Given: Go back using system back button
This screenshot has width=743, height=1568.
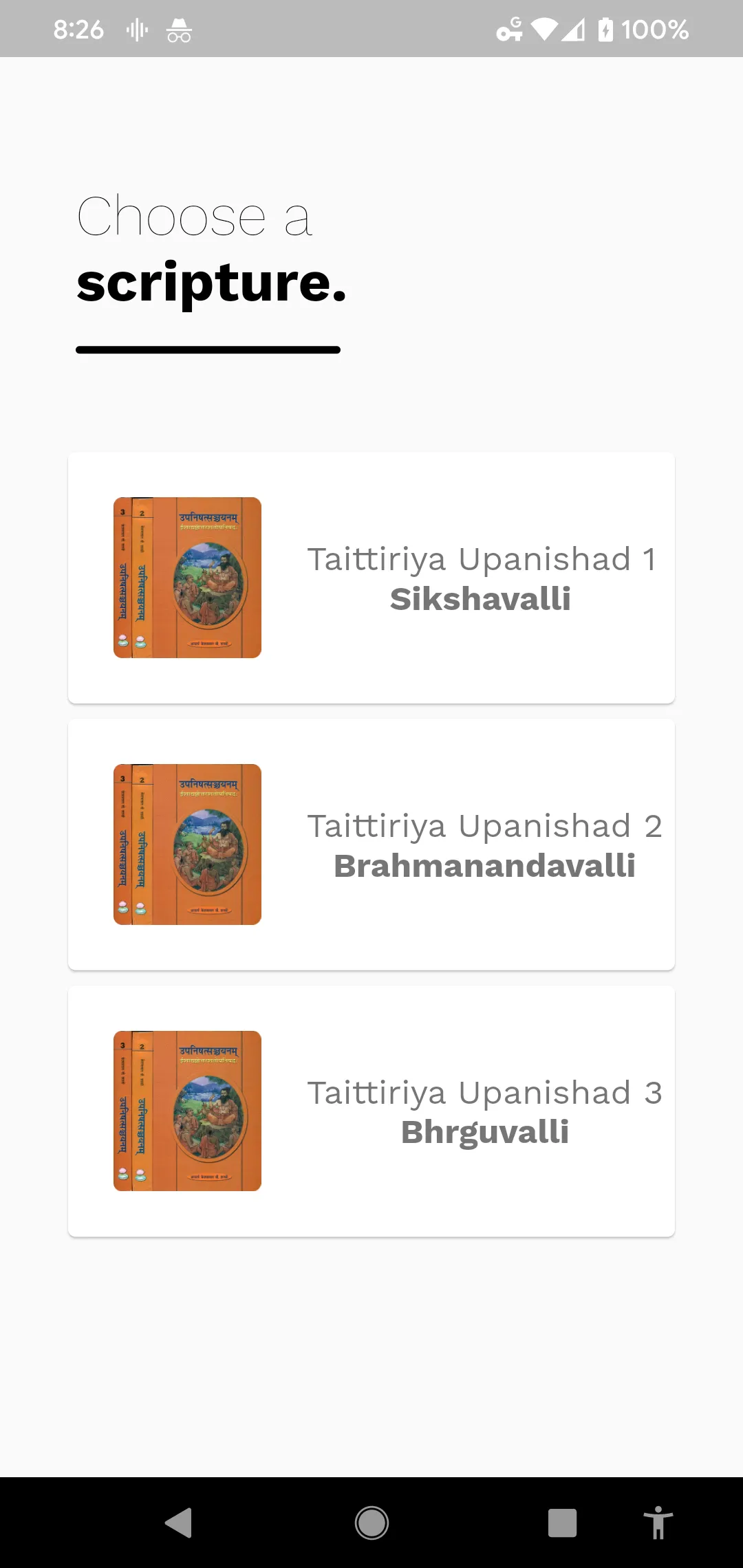Looking at the screenshot, I should point(179,1523).
